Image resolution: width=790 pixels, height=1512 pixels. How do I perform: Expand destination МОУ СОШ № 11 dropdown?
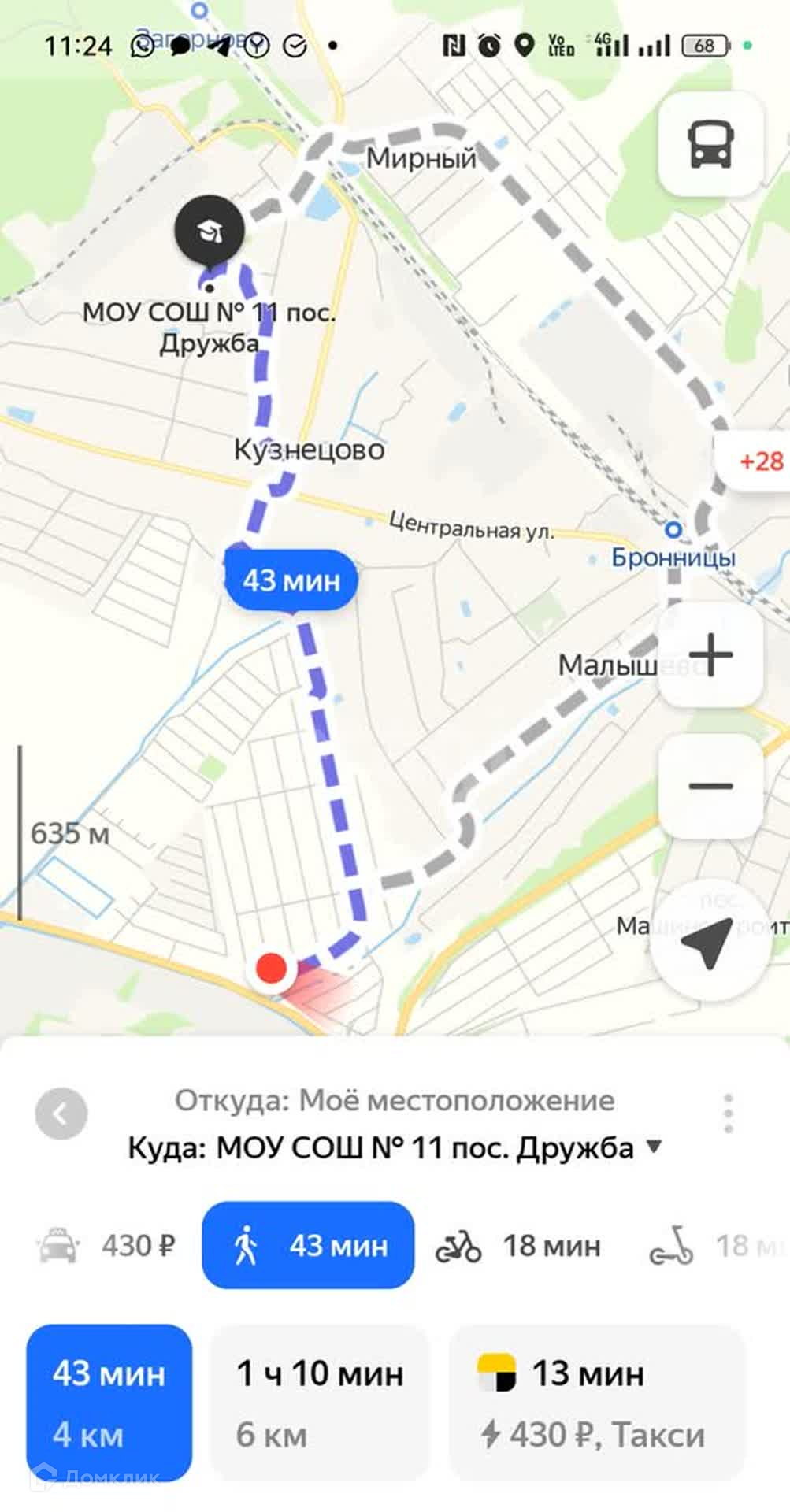coord(654,1147)
